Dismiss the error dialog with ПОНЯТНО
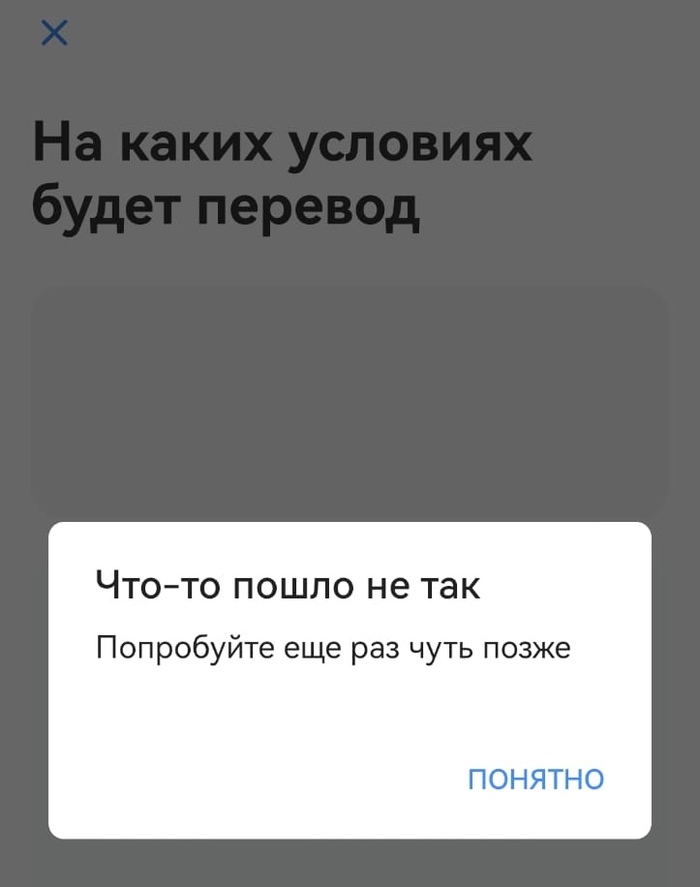The height and width of the screenshot is (887, 700). pos(536,779)
